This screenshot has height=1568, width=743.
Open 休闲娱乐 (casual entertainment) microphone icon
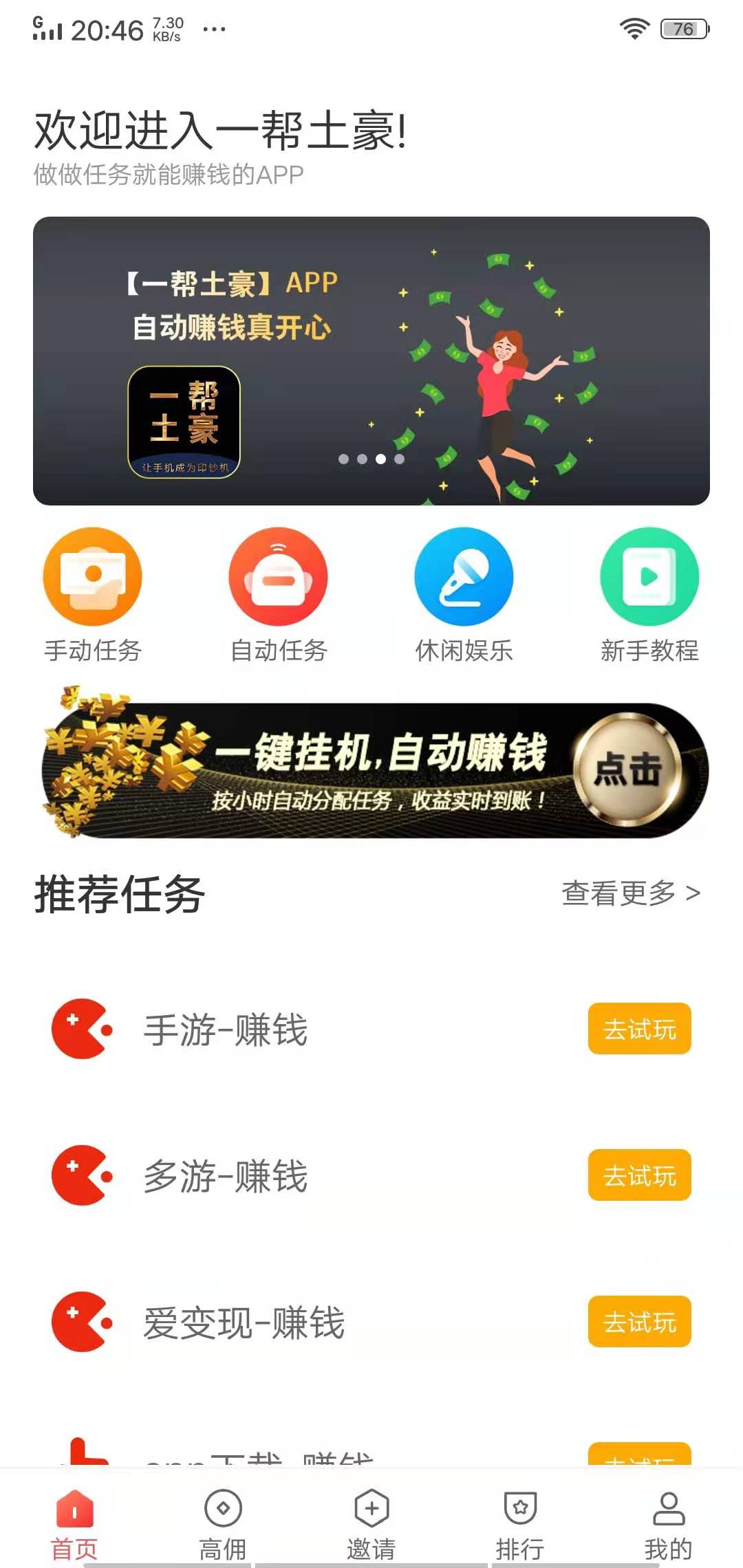(464, 578)
